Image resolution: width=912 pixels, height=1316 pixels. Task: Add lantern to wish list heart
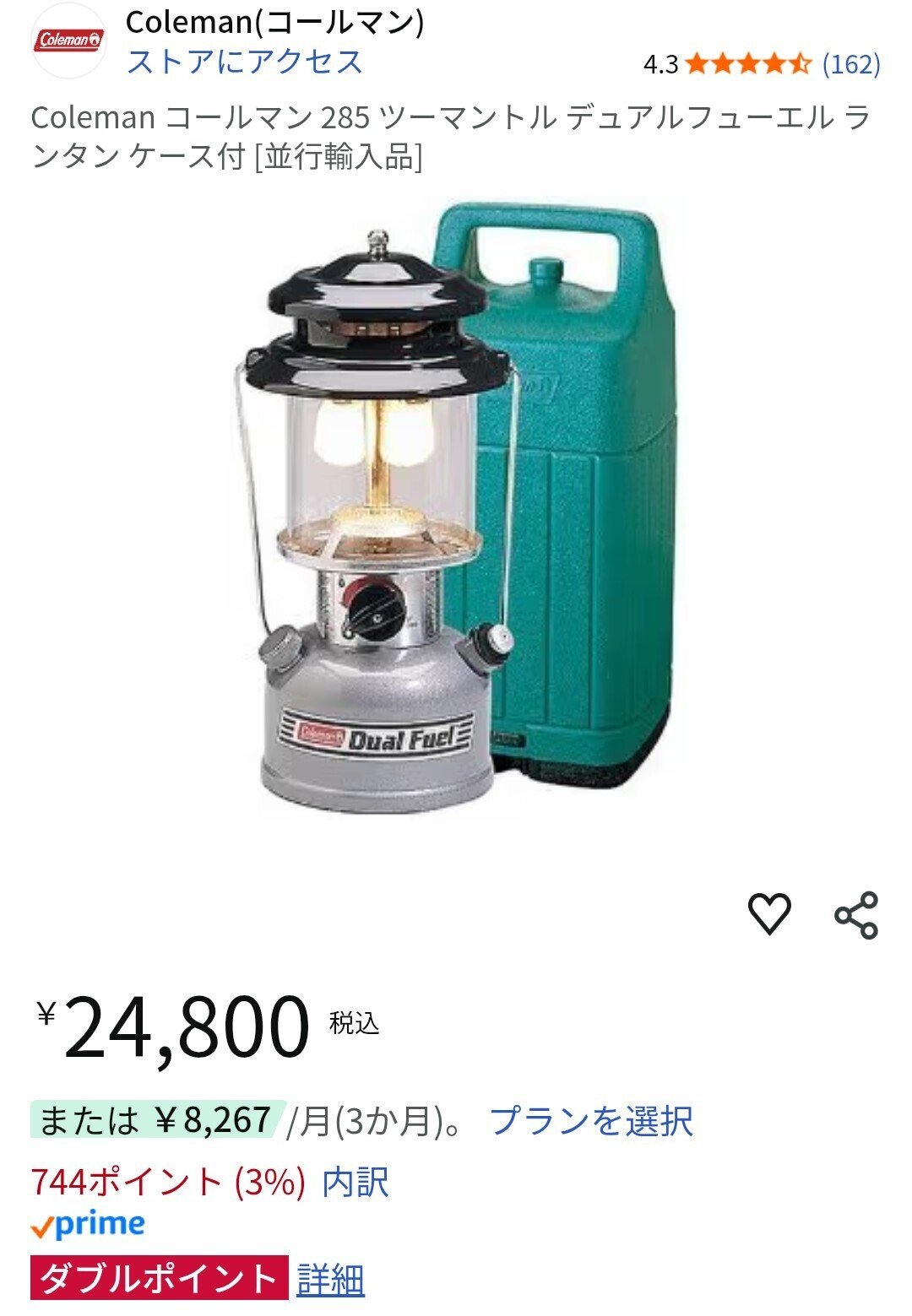[769, 914]
